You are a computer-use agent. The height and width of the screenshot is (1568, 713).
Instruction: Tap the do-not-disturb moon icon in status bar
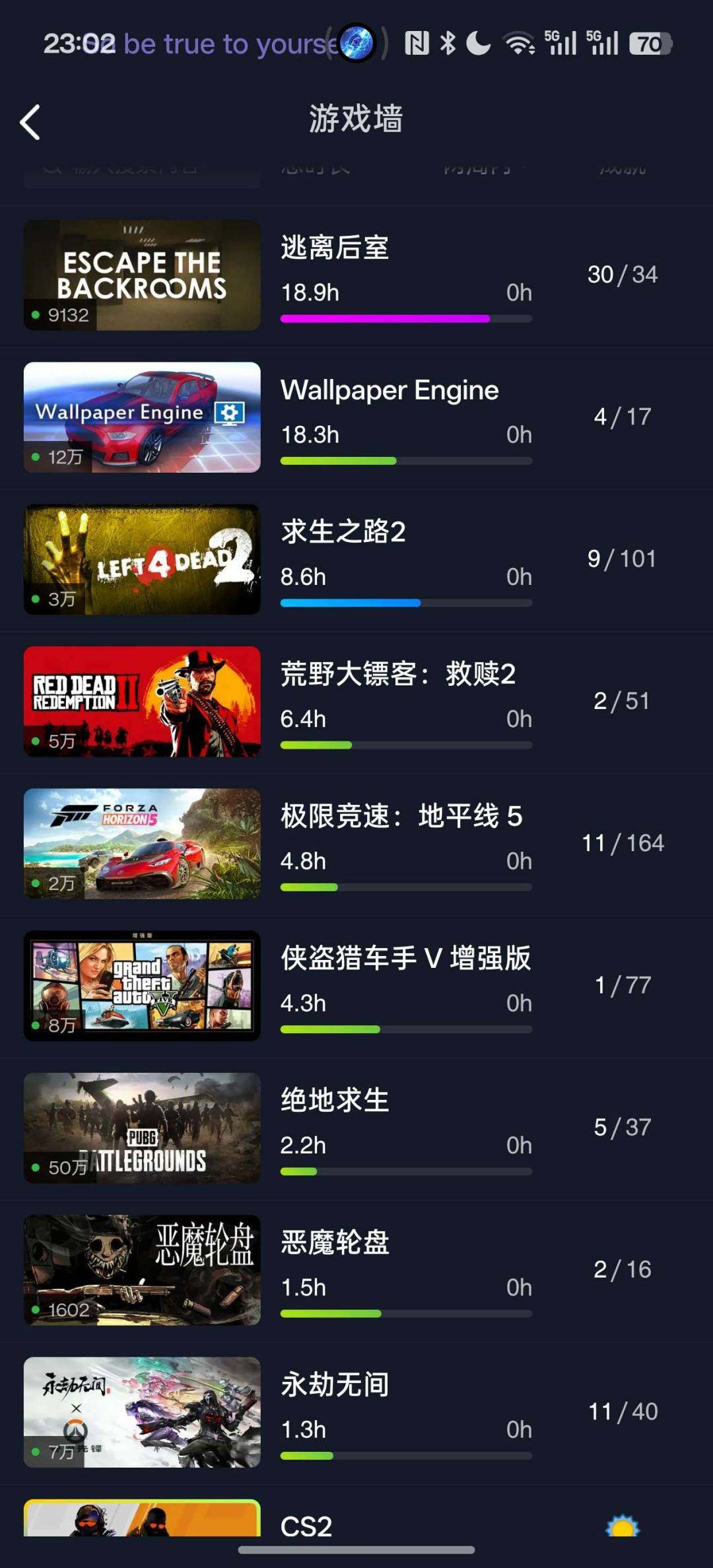coord(479,44)
